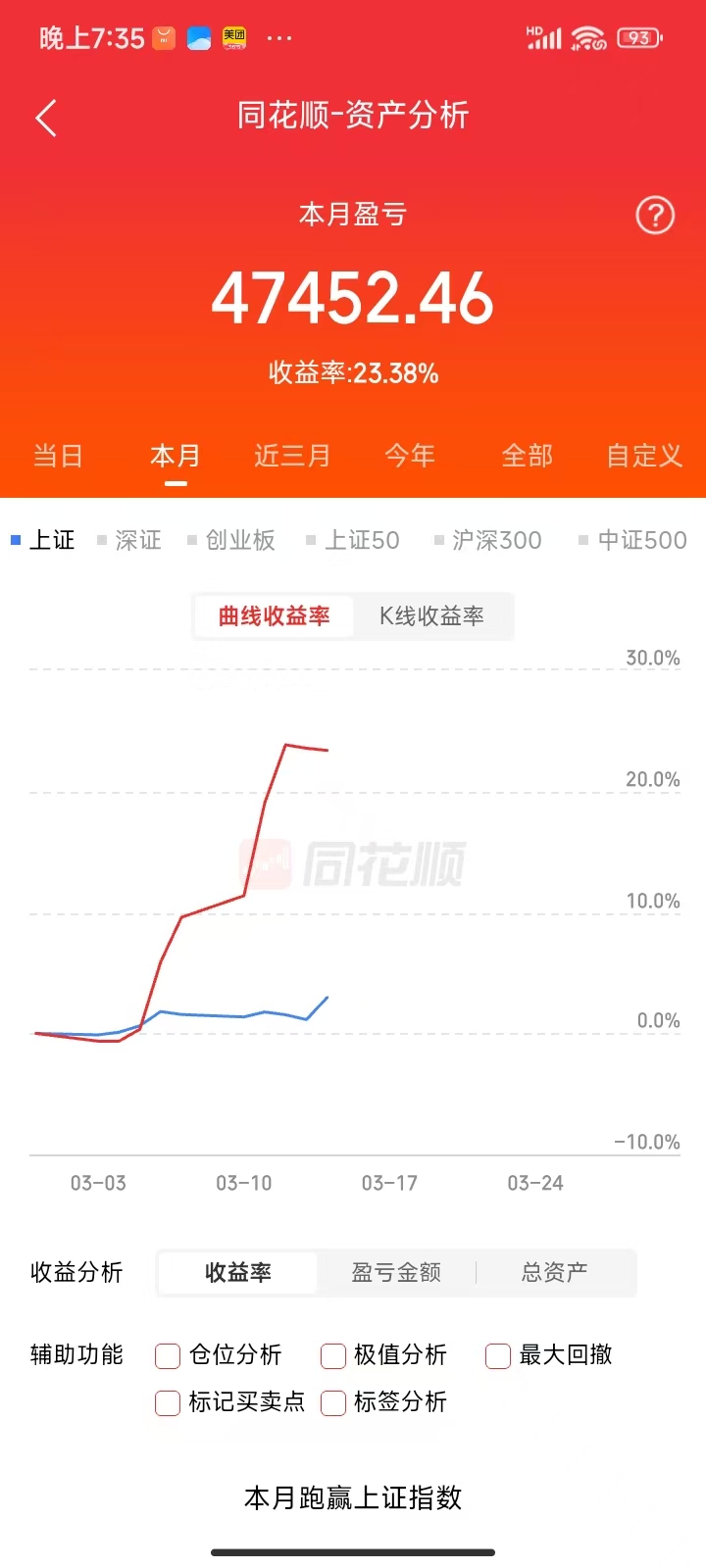Show 全部 period results
This screenshot has height=1568, width=706.
pos(528,457)
